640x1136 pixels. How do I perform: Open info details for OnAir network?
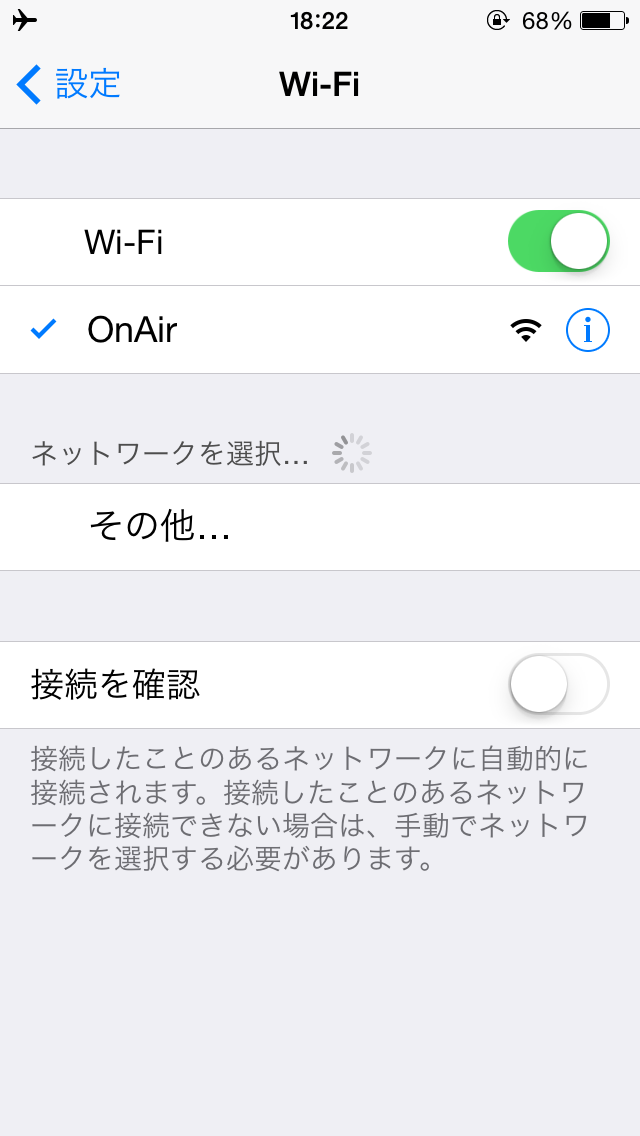(587, 330)
